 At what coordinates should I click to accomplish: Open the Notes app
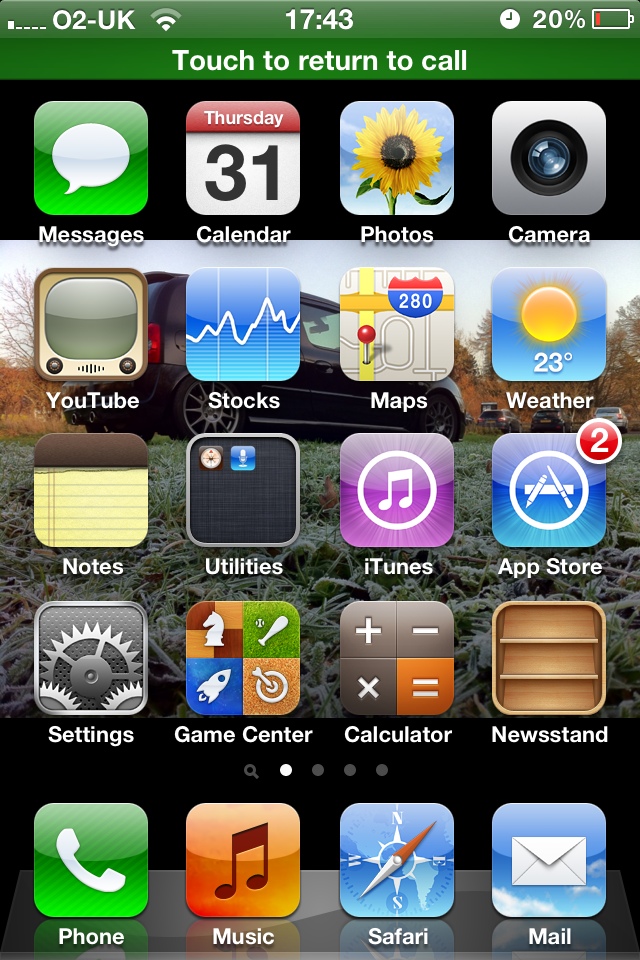[91, 490]
